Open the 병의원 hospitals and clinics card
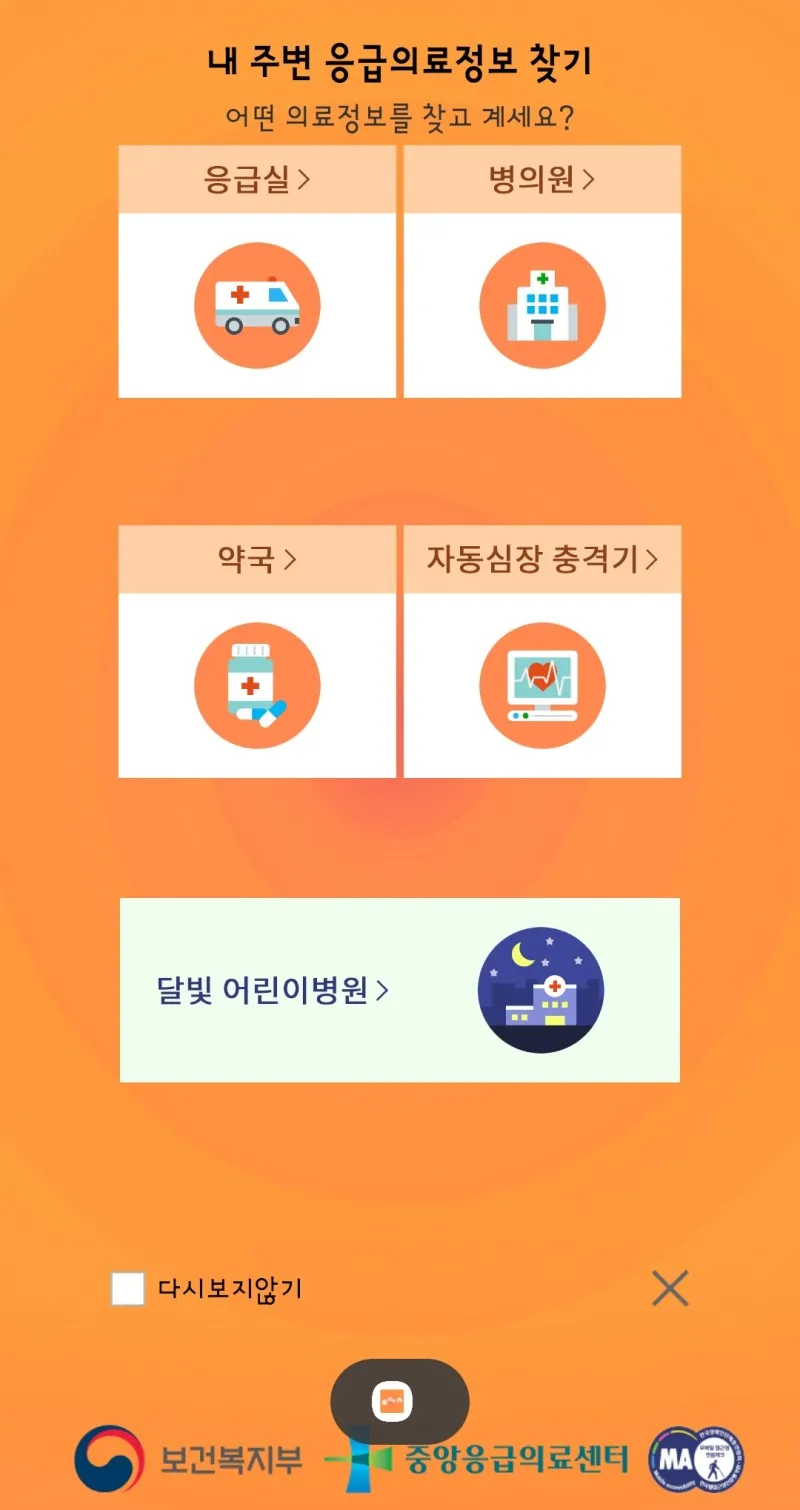This screenshot has width=800, height=1510. 542,272
